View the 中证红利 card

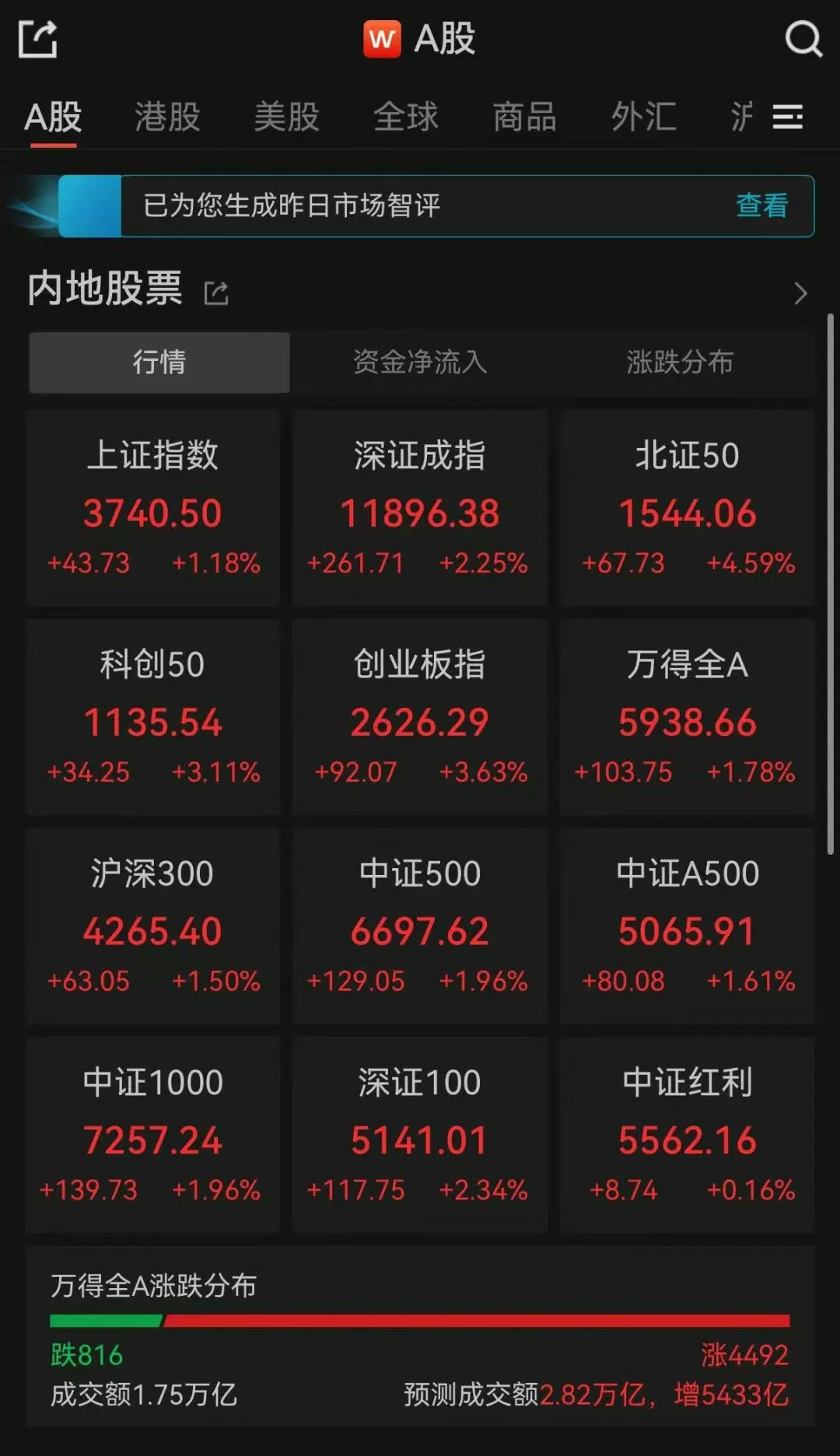pyautogui.click(x=687, y=1135)
